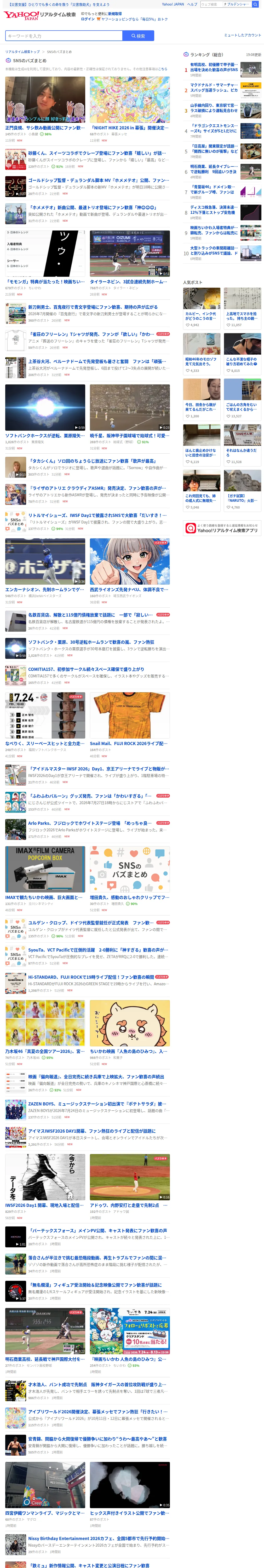
Task: Open the Hi-STANDARD、FUJI ROCK article
Action: pyautogui.click(x=88, y=983)
